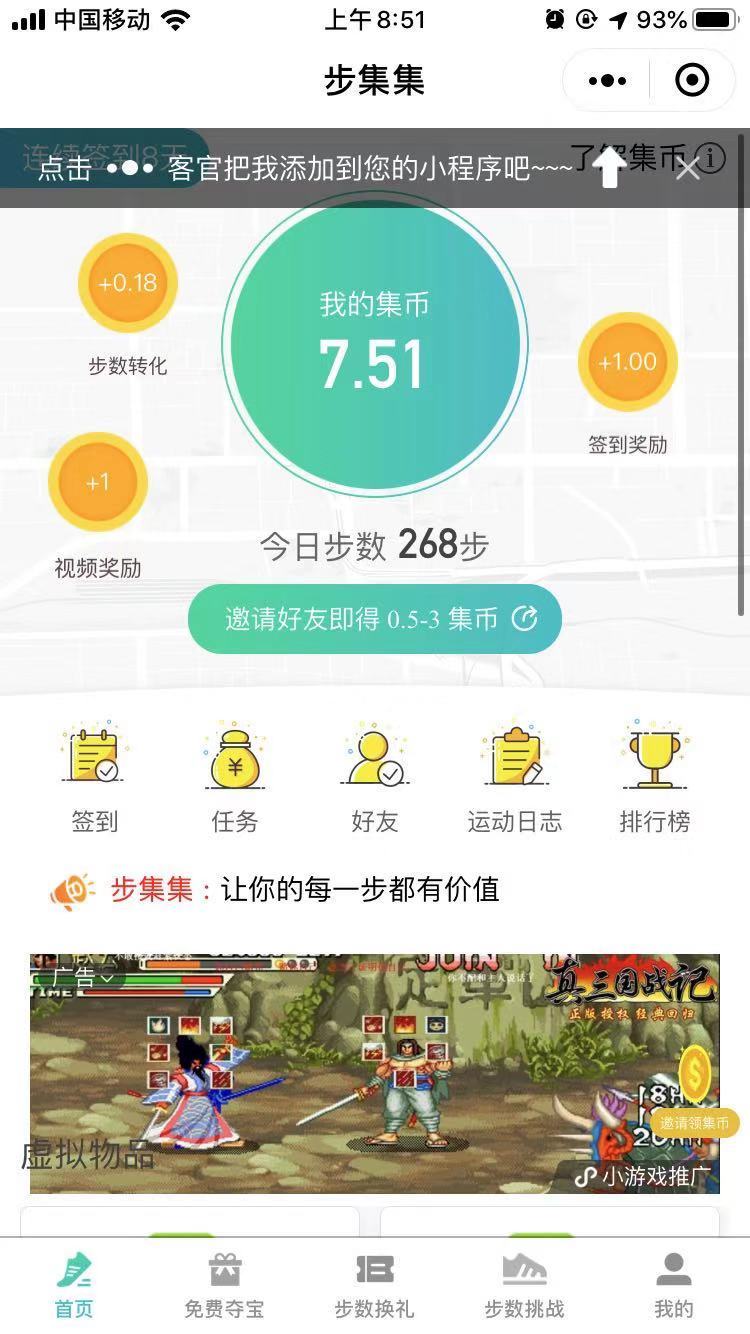Screen dimensions: 750x1334
Task: Open the 了解集币 info icon
Action: (710, 158)
